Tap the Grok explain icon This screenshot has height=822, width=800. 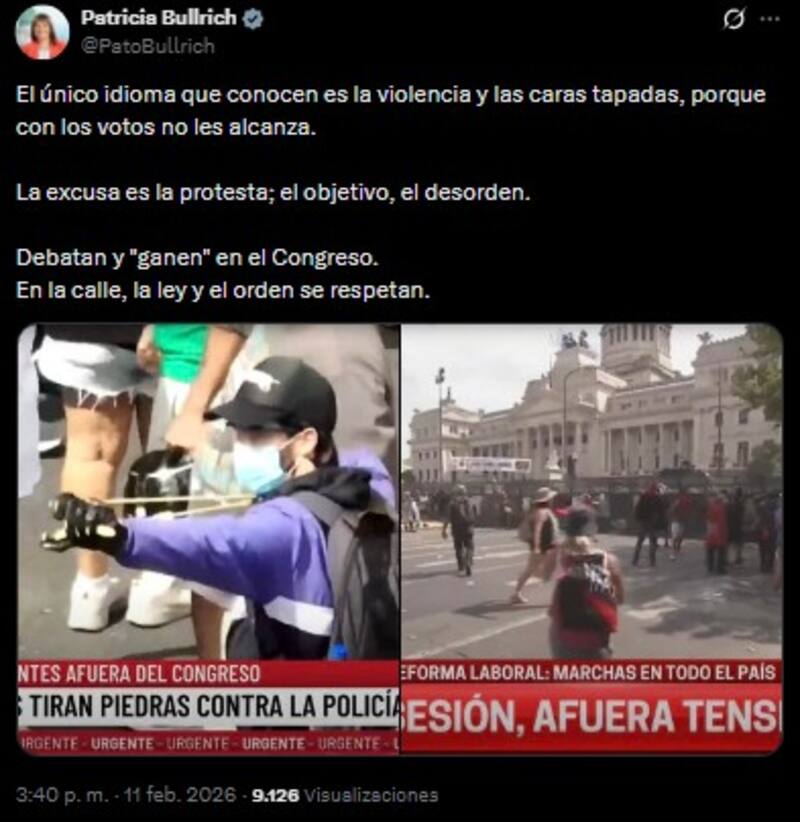tap(734, 19)
